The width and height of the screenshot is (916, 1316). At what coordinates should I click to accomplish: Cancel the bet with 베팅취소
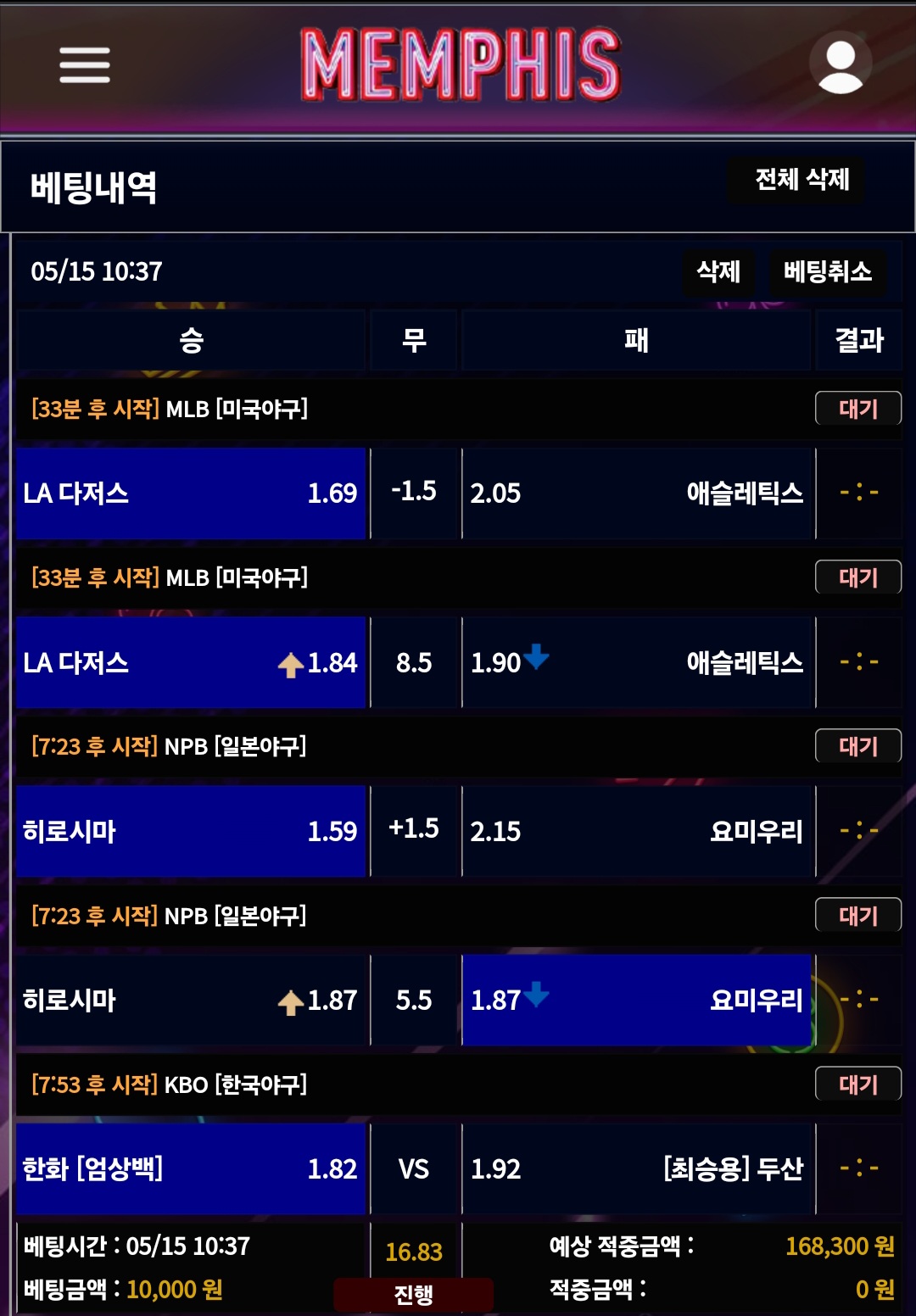tap(827, 272)
